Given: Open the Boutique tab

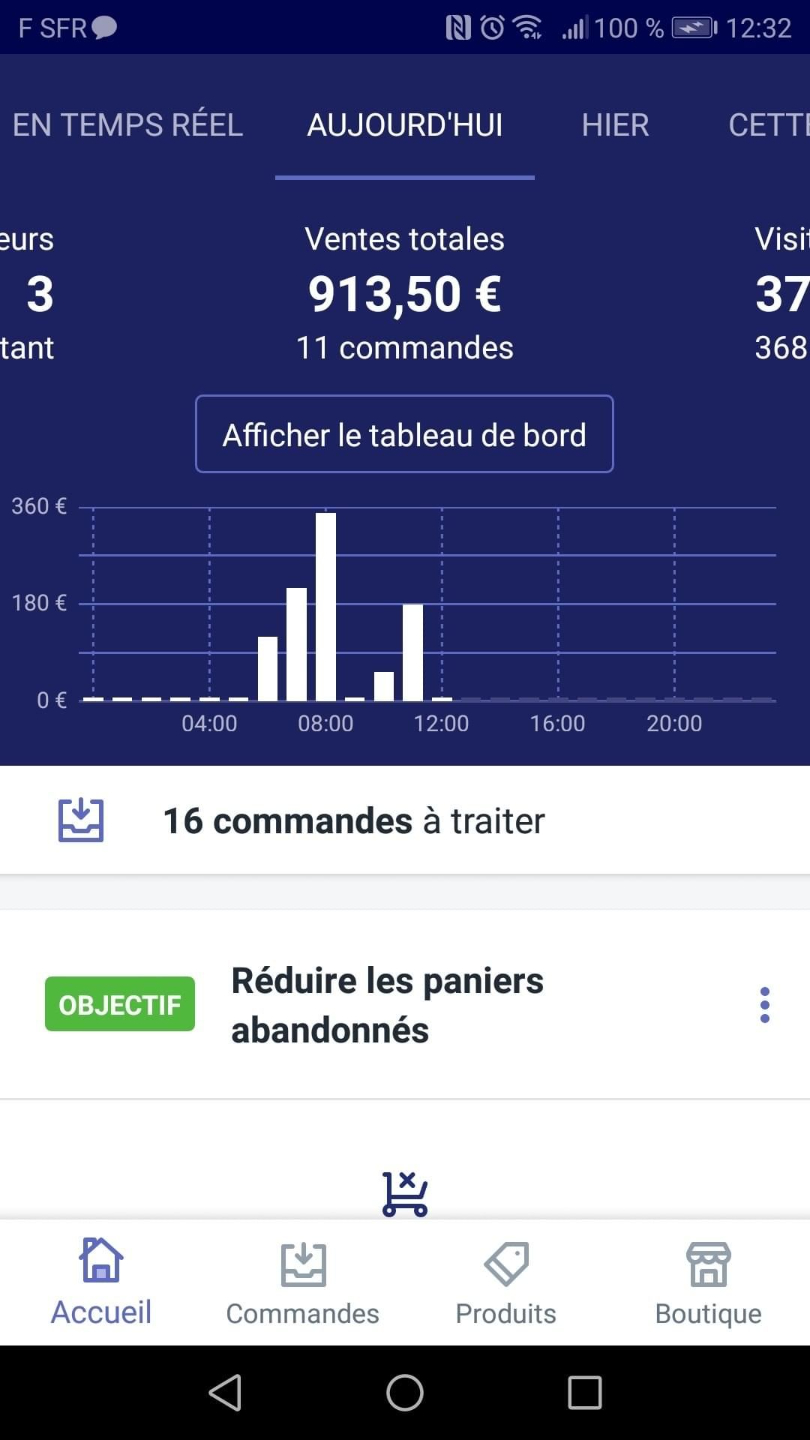Looking at the screenshot, I should (708, 1283).
